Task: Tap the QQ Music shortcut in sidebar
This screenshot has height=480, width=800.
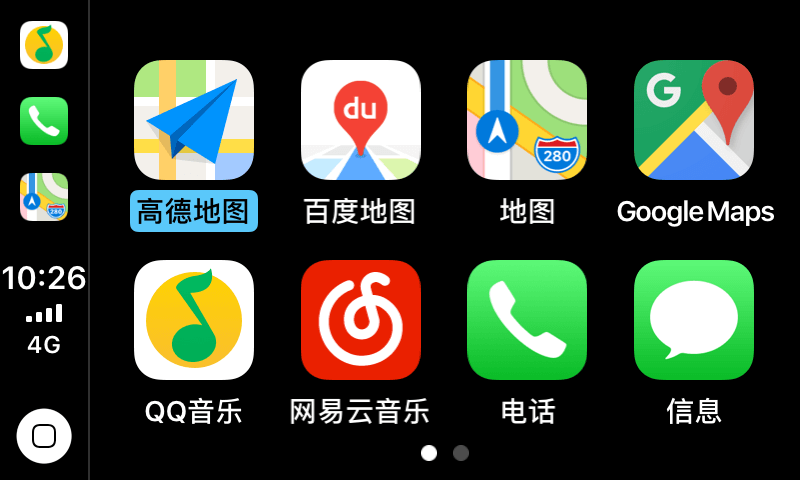Action: click(44, 45)
